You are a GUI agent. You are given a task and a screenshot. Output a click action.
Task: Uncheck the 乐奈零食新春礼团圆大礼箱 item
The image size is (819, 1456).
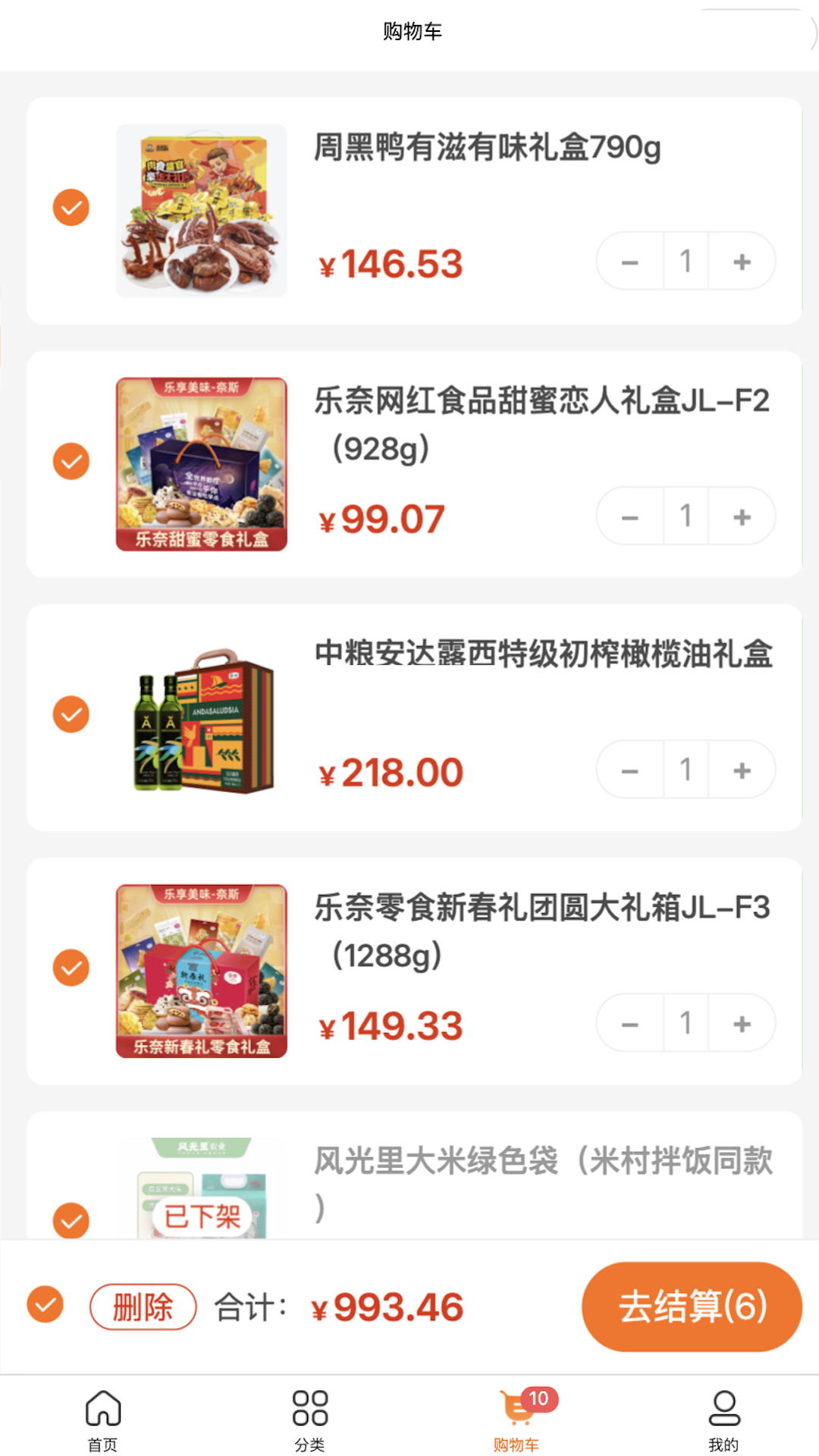(x=71, y=967)
